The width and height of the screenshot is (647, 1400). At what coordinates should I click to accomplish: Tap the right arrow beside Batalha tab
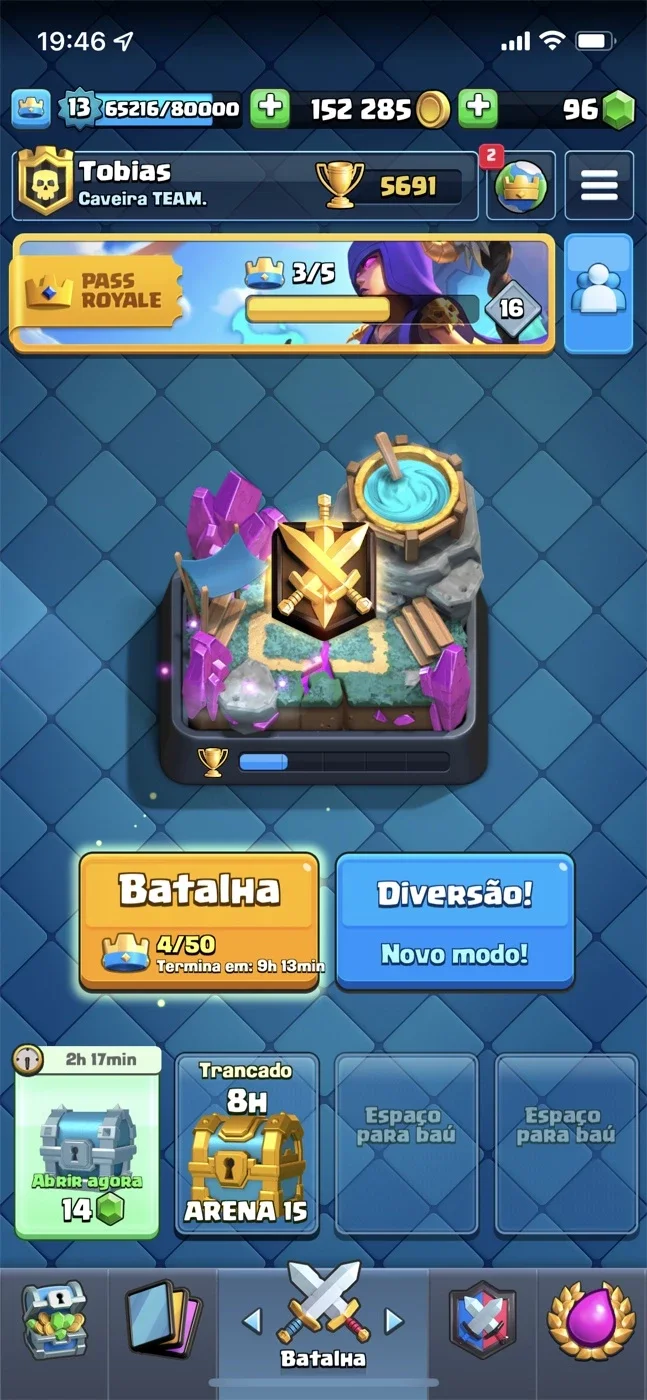click(394, 1322)
